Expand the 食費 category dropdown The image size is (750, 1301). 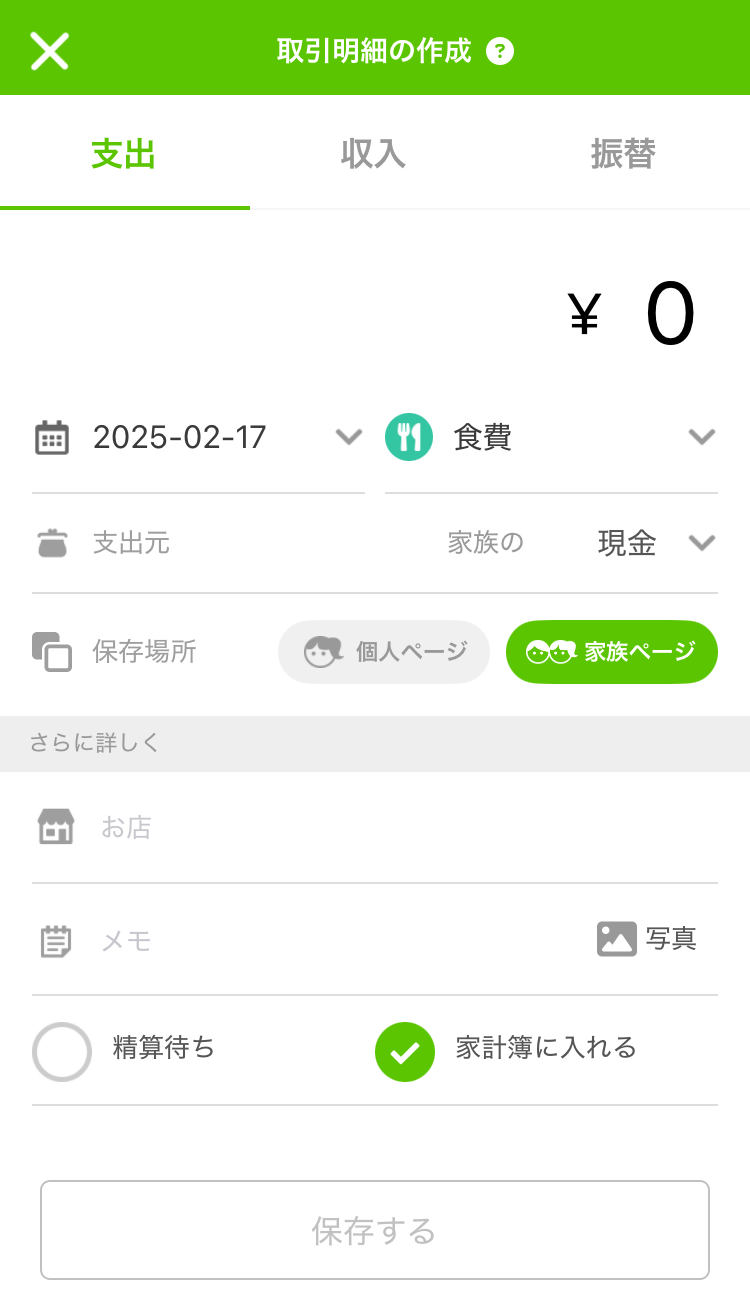click(x=550, y=438)
